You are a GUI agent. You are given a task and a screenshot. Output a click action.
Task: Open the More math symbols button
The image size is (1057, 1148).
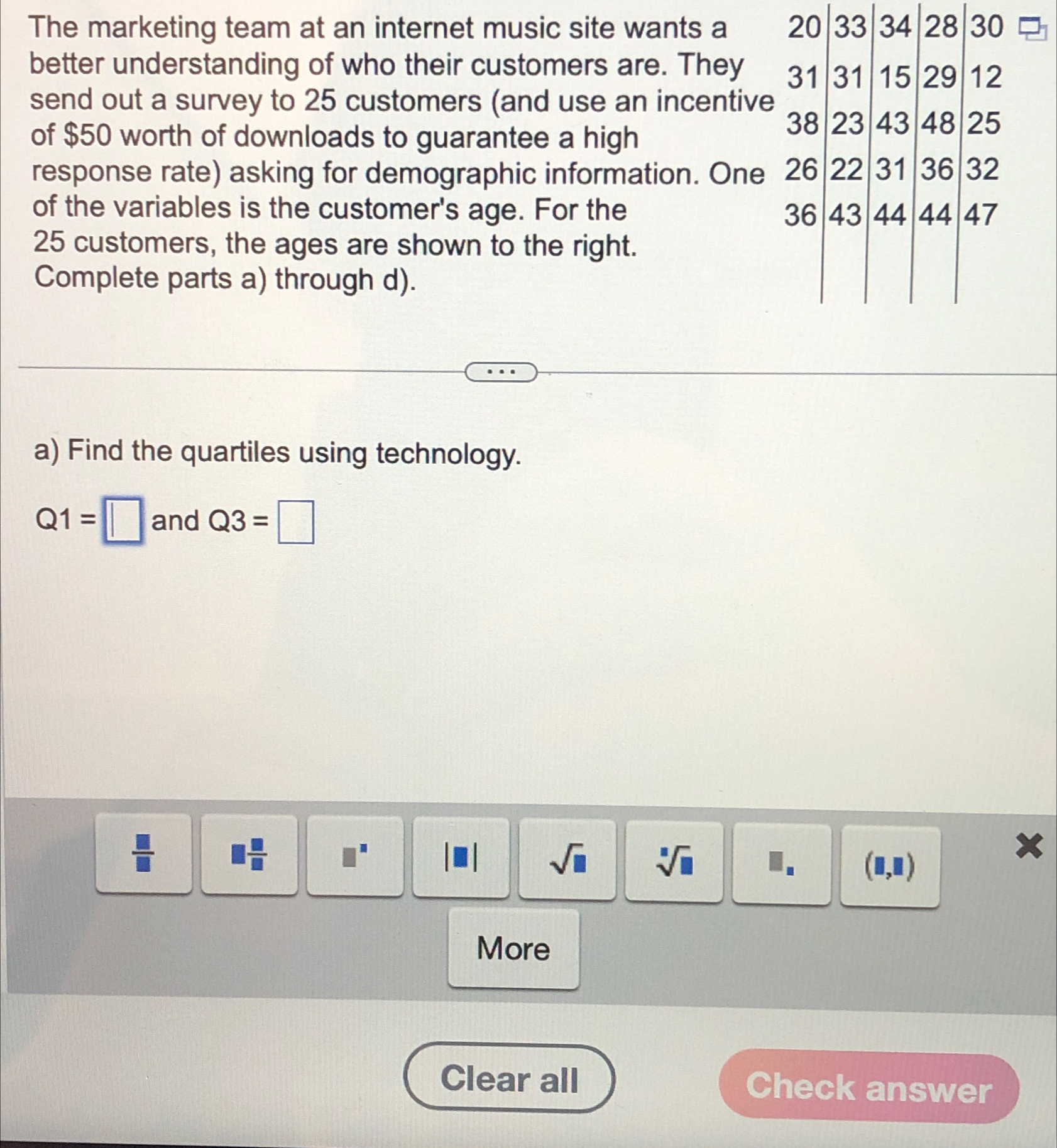click(513, 948)
